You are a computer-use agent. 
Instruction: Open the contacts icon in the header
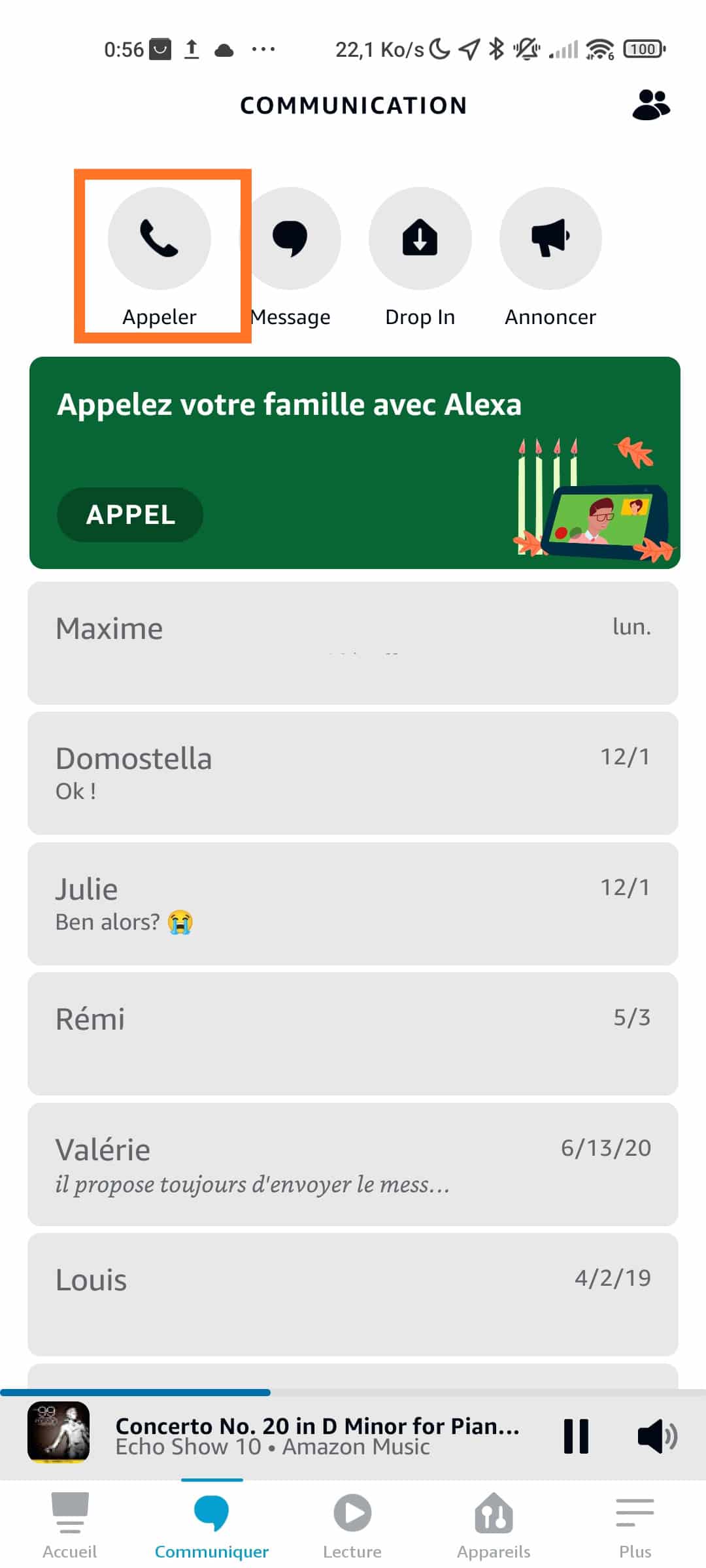click(651, 105)
